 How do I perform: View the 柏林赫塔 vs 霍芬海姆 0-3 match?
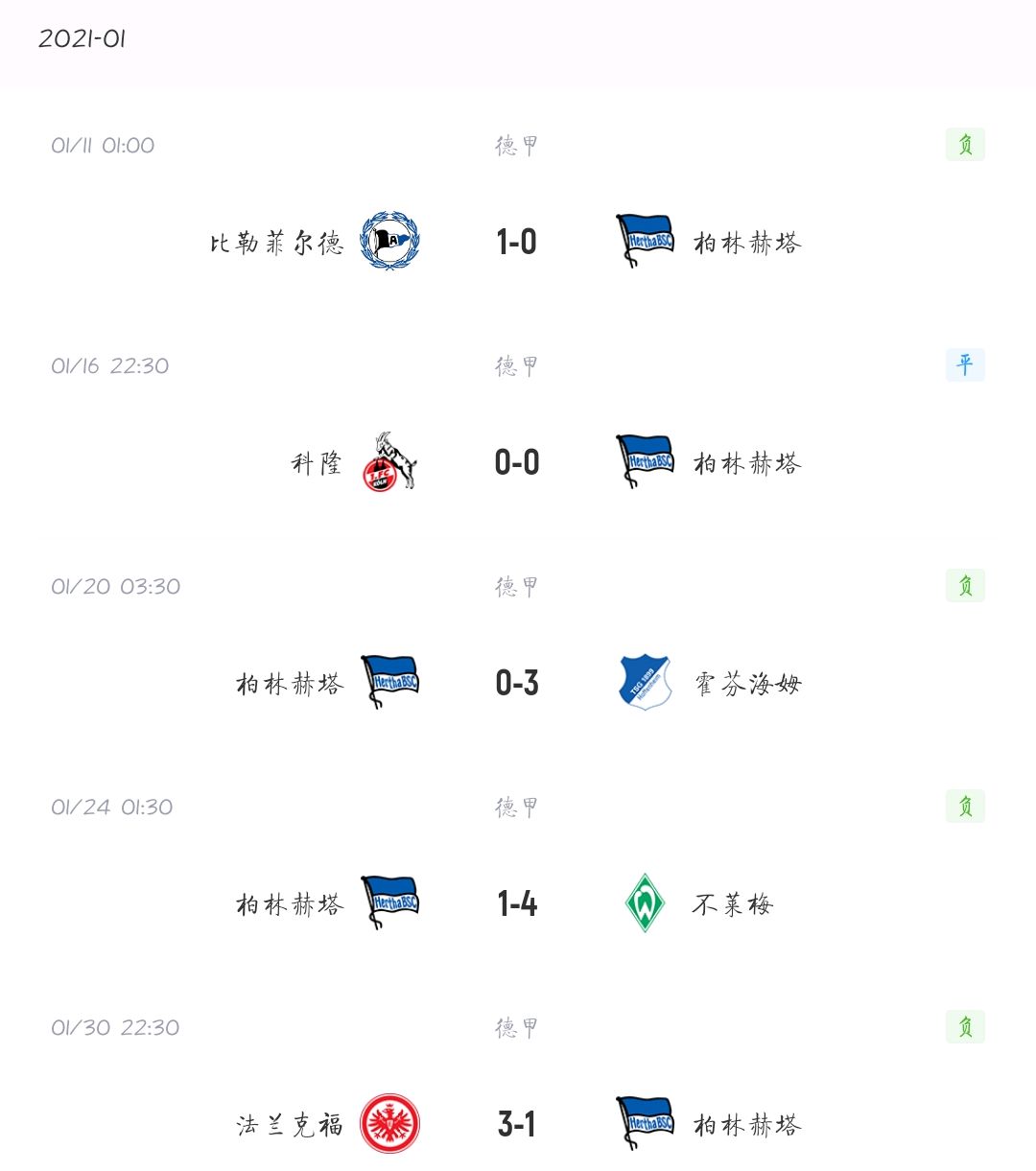[516, 683]
